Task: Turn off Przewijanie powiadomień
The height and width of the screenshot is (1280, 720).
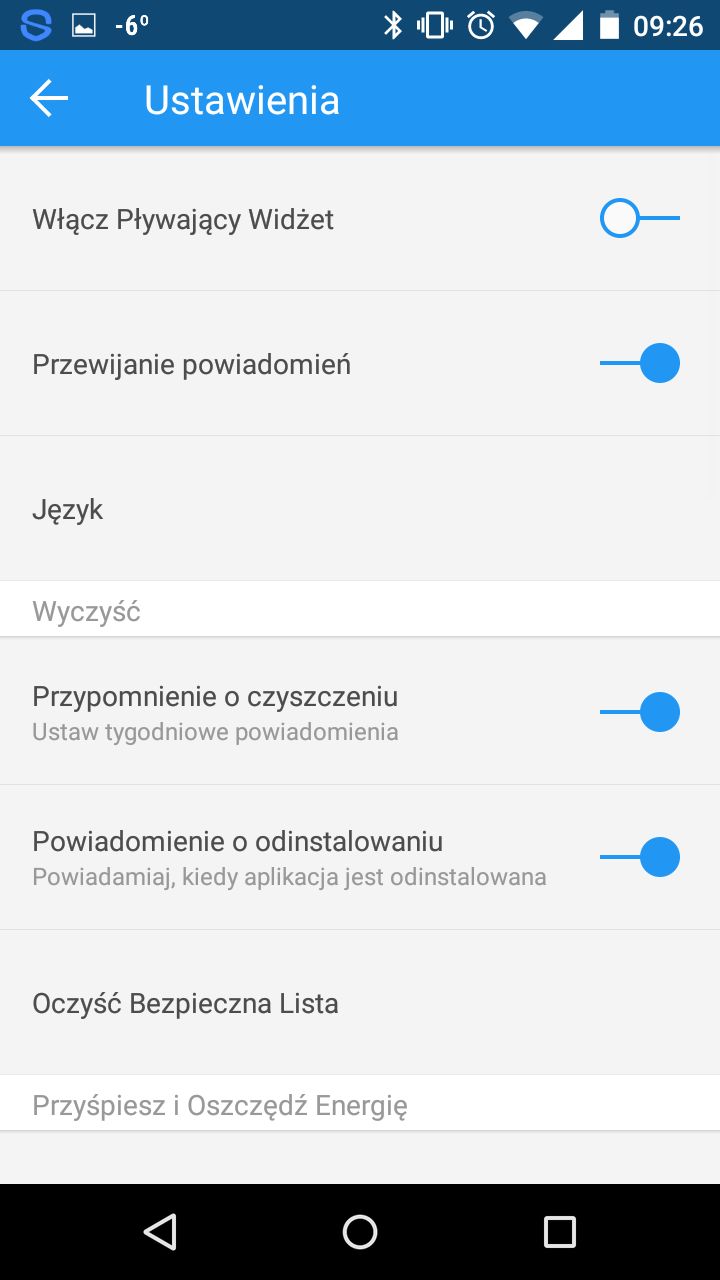Action: pos(640,363)
